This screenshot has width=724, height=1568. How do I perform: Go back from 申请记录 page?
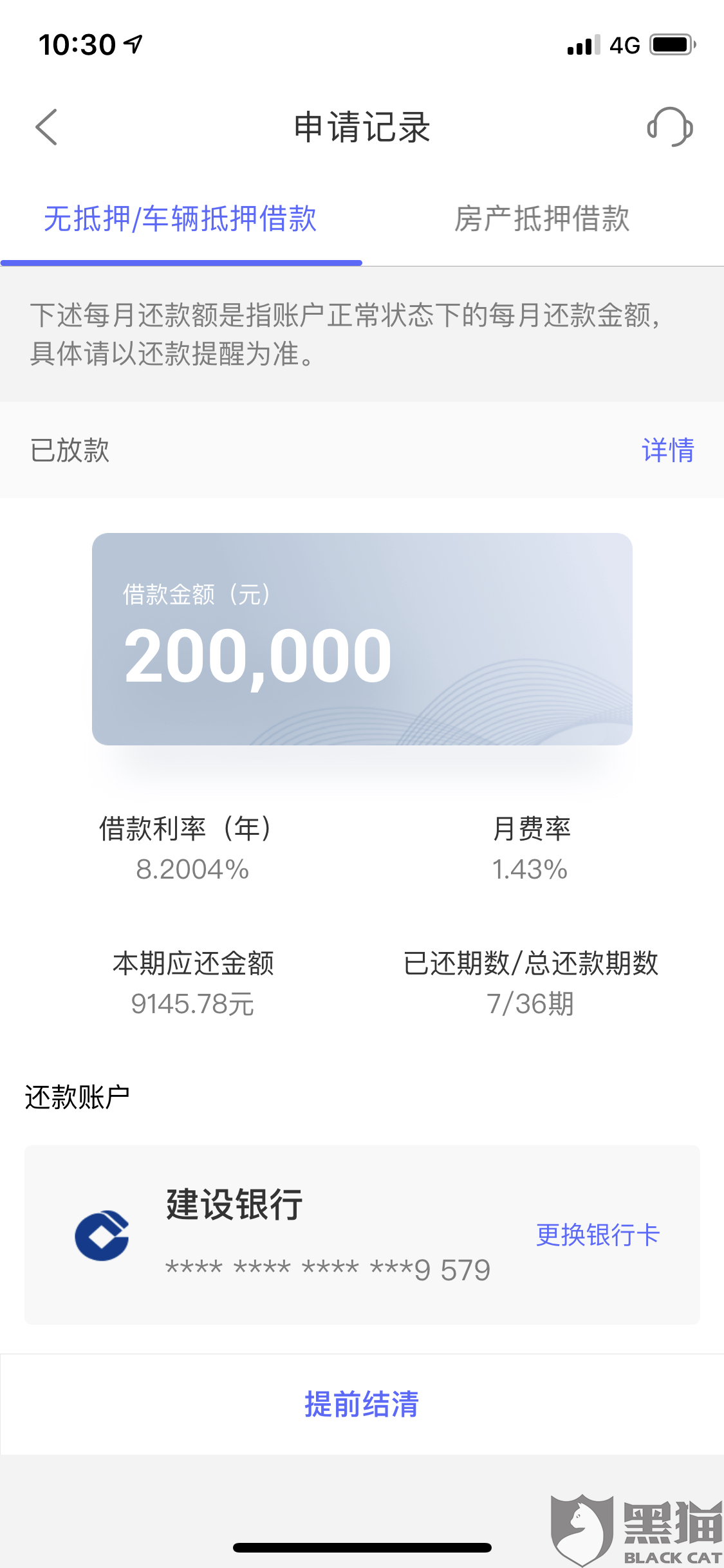point(46,127)
